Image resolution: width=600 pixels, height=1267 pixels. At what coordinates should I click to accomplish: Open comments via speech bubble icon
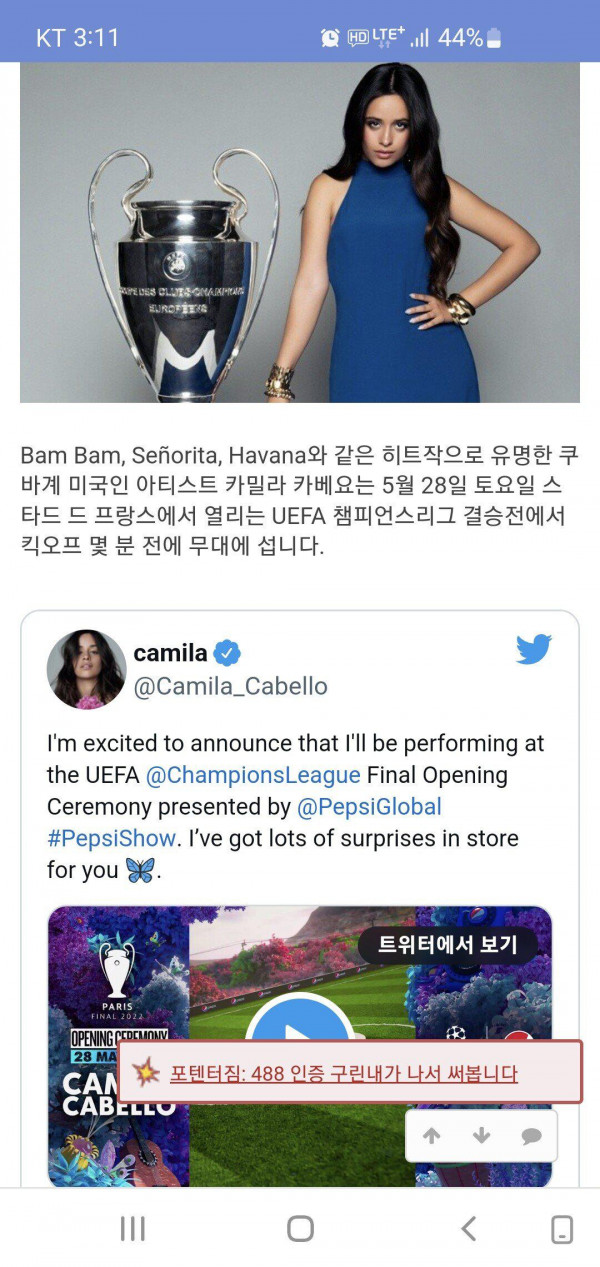pyautogui.click(x=531, y=1136)
